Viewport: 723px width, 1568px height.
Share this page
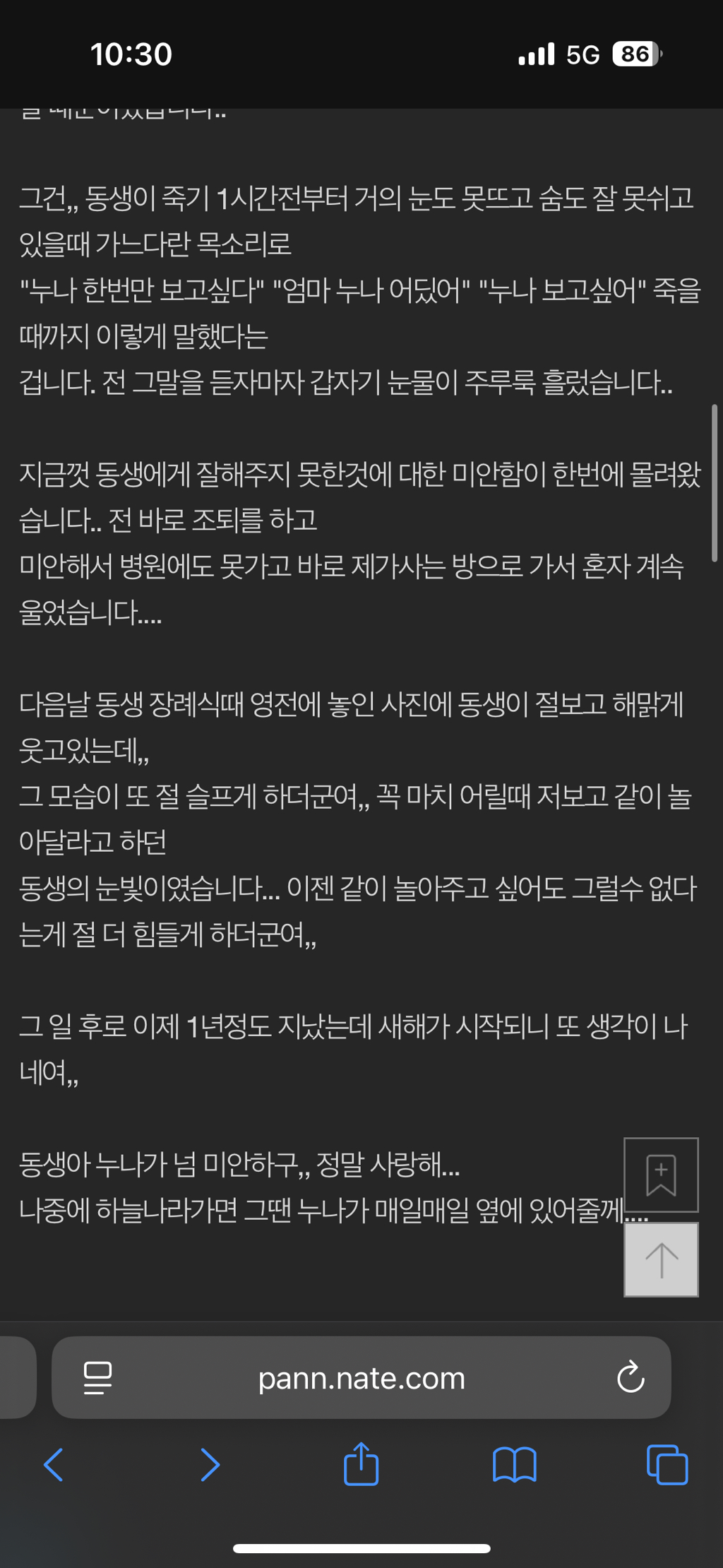click(x=361, y=1463)
